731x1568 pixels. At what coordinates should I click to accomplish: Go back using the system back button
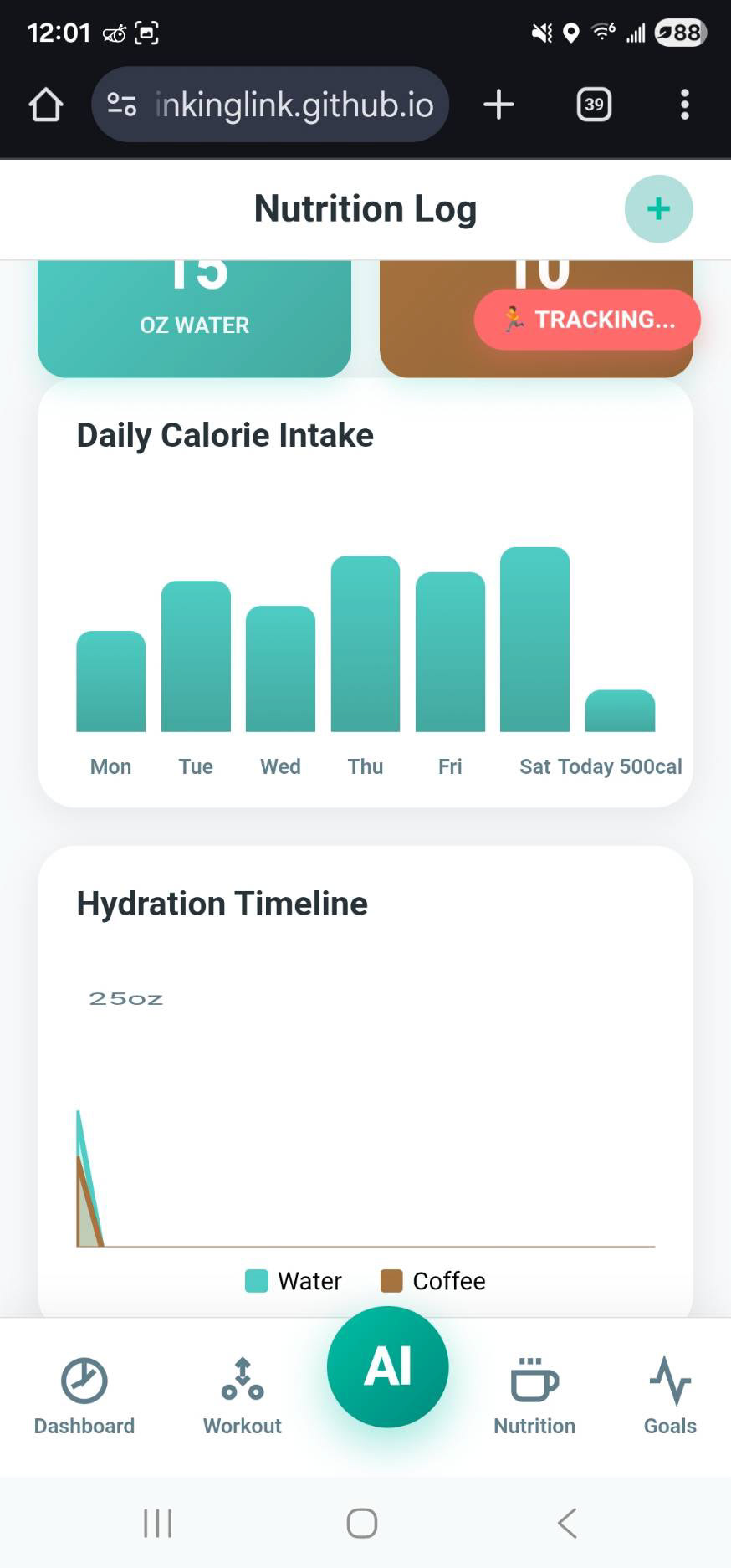[567, 1523]
